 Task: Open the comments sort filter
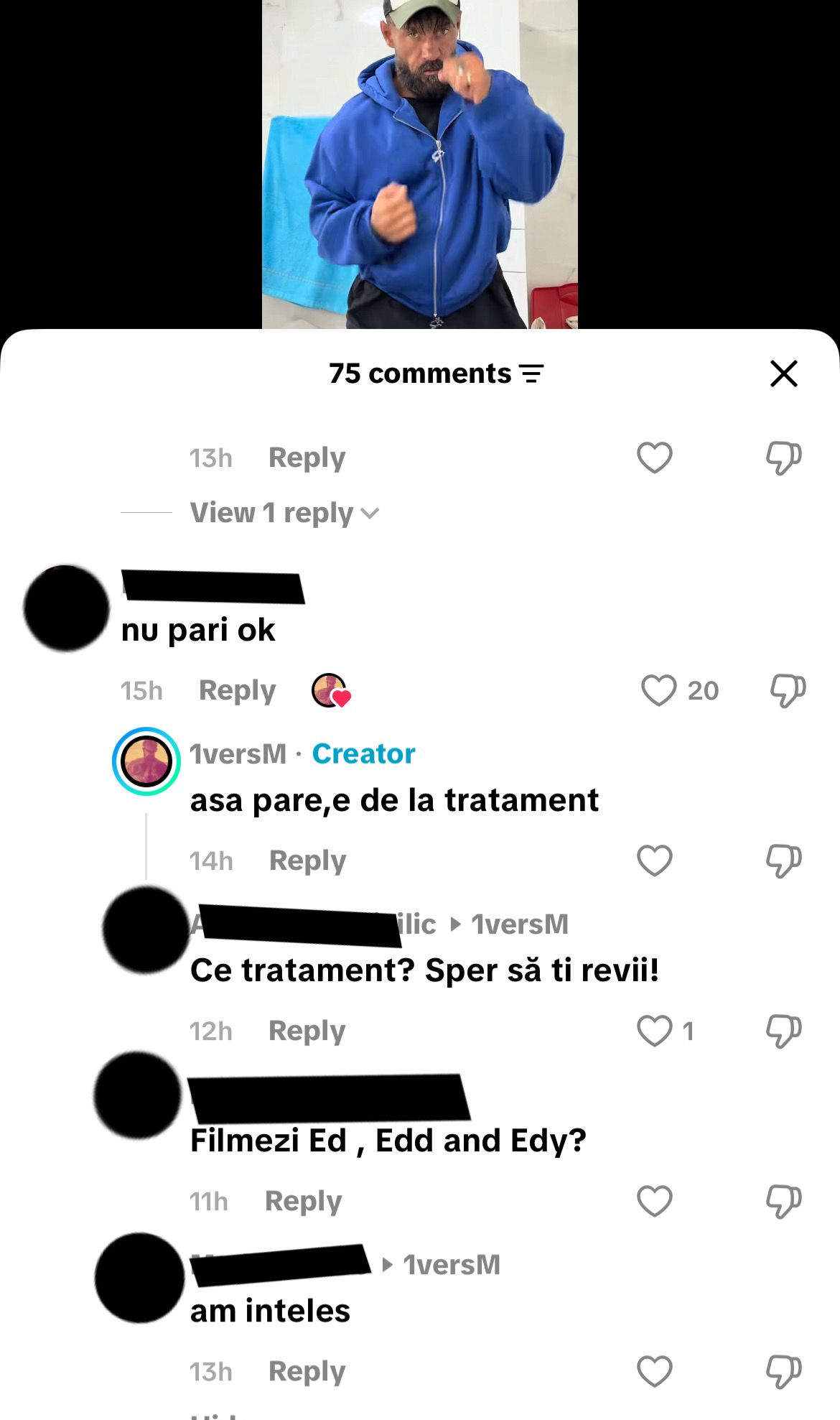pos(531,373)
